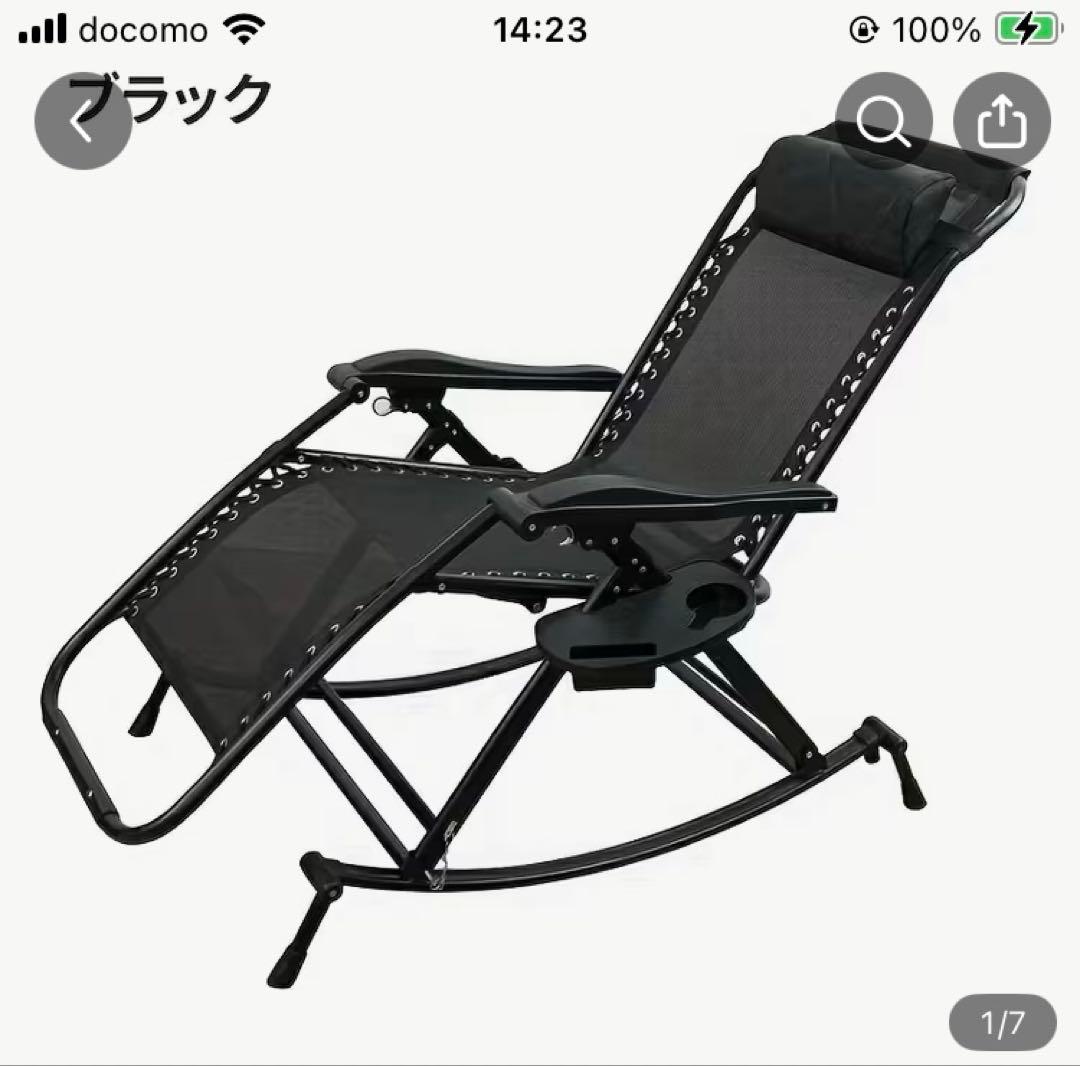Open the magnifier search icon
This screenshot has height=1066, width=1080.
[x=884, y=122]
